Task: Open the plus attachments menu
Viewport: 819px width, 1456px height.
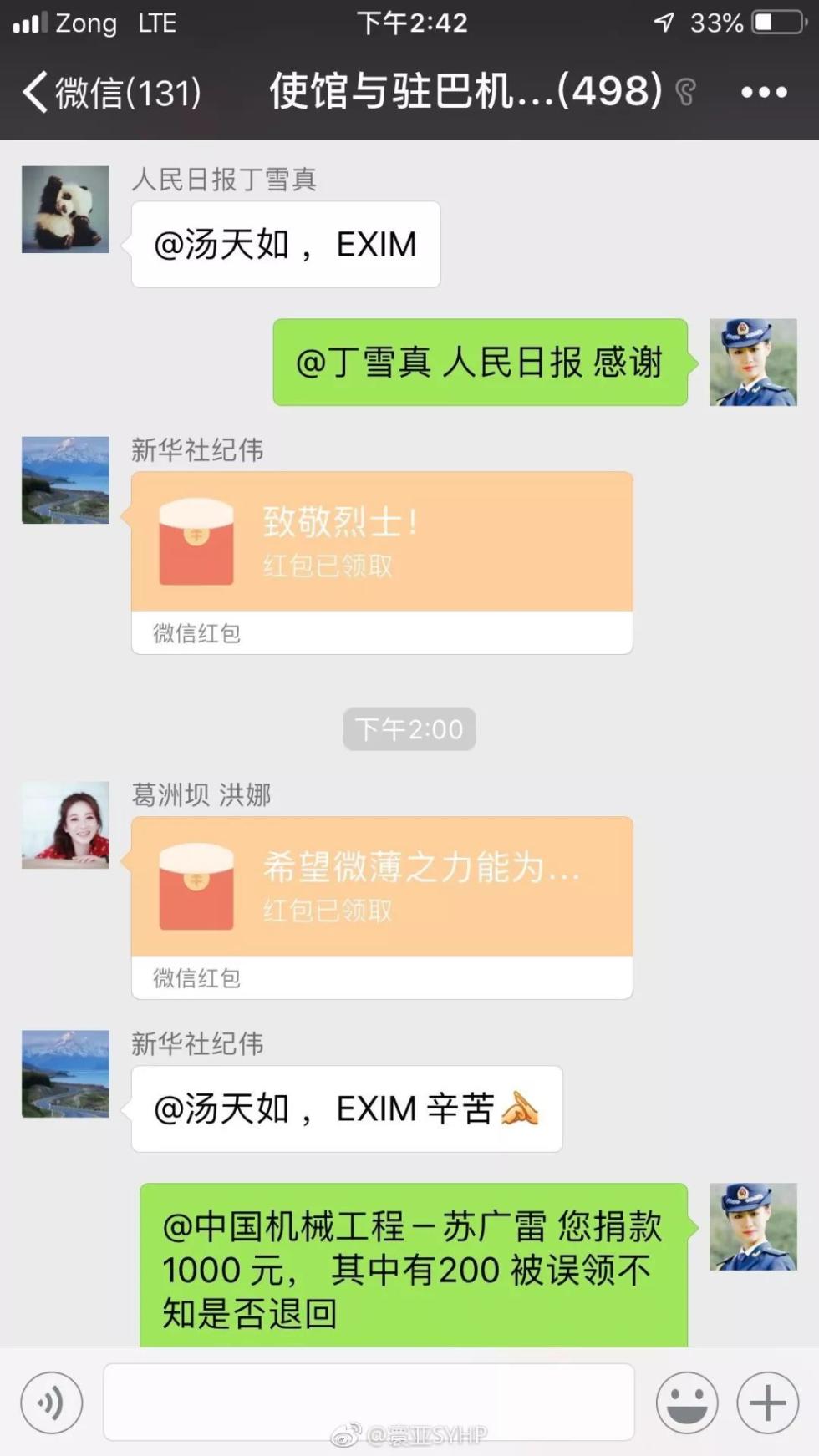Action: point(767,1403)
